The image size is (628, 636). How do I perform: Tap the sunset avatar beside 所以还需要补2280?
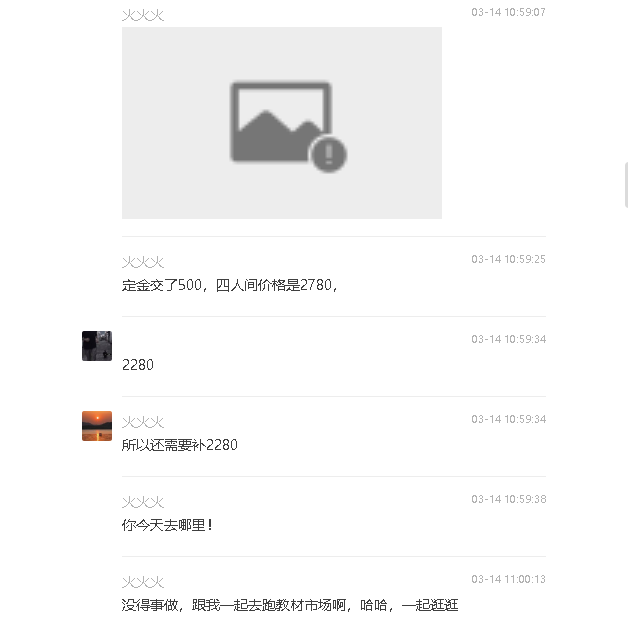(96, 426)
